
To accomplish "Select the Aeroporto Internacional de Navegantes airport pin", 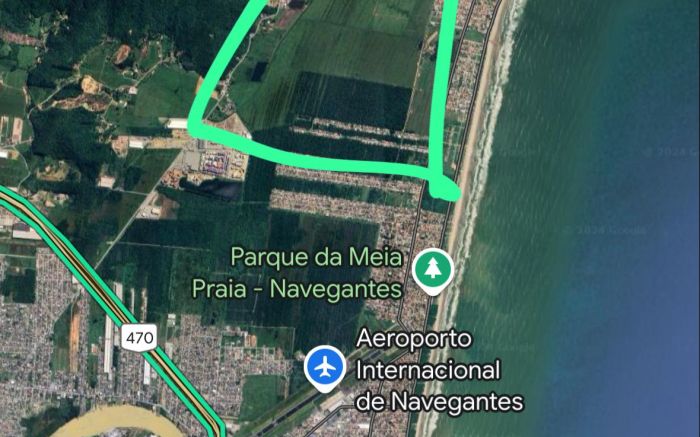I will point(324,366).
